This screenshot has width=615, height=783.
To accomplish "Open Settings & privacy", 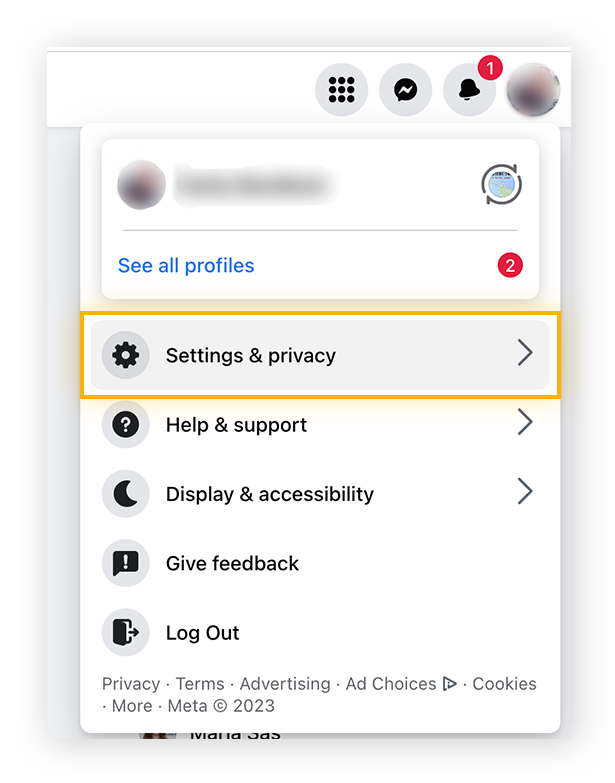I will click(x=320, y=355).
